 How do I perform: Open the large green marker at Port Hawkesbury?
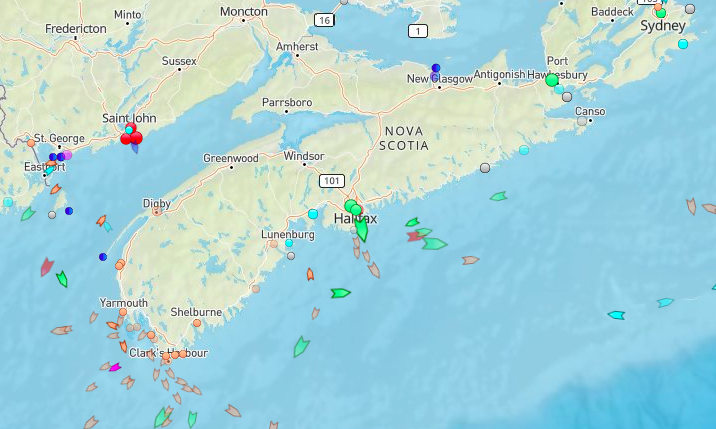click(551, 80)
